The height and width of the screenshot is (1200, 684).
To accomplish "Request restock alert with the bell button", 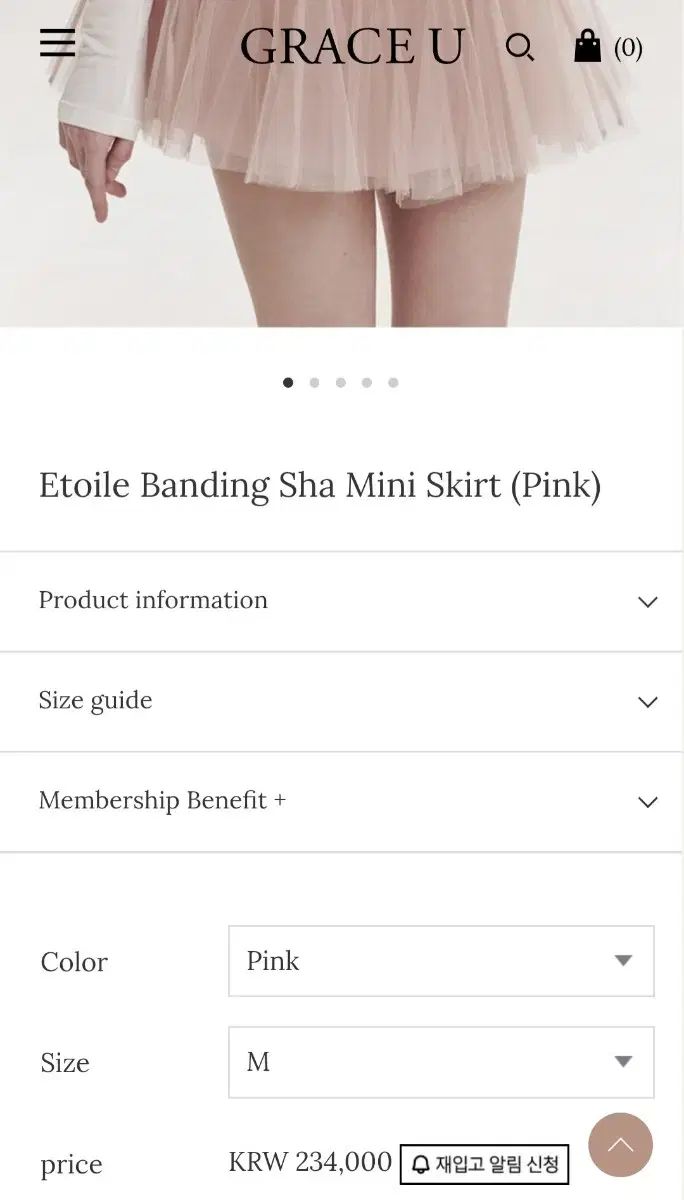I will (484, 1164).
